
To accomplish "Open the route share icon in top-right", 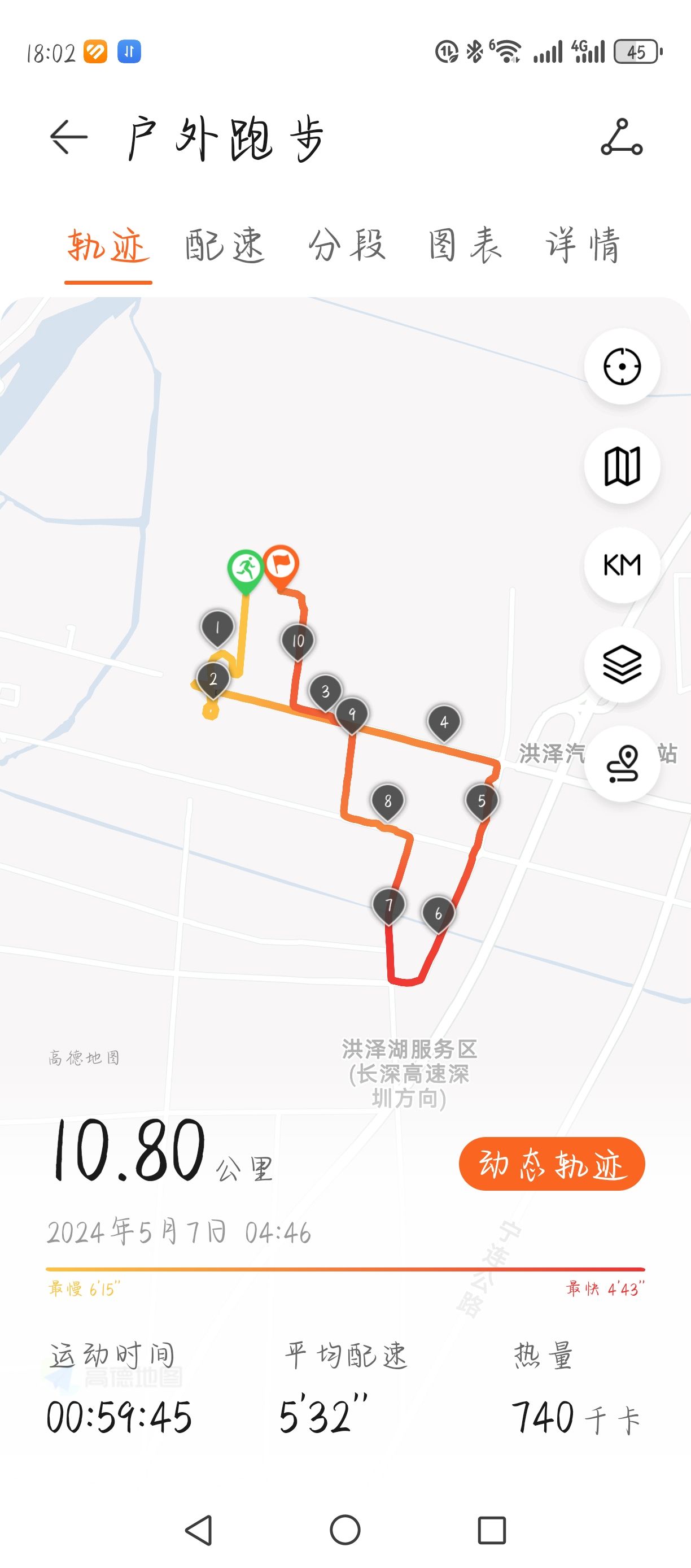I will pyautogui.click(x=622, y=138).
